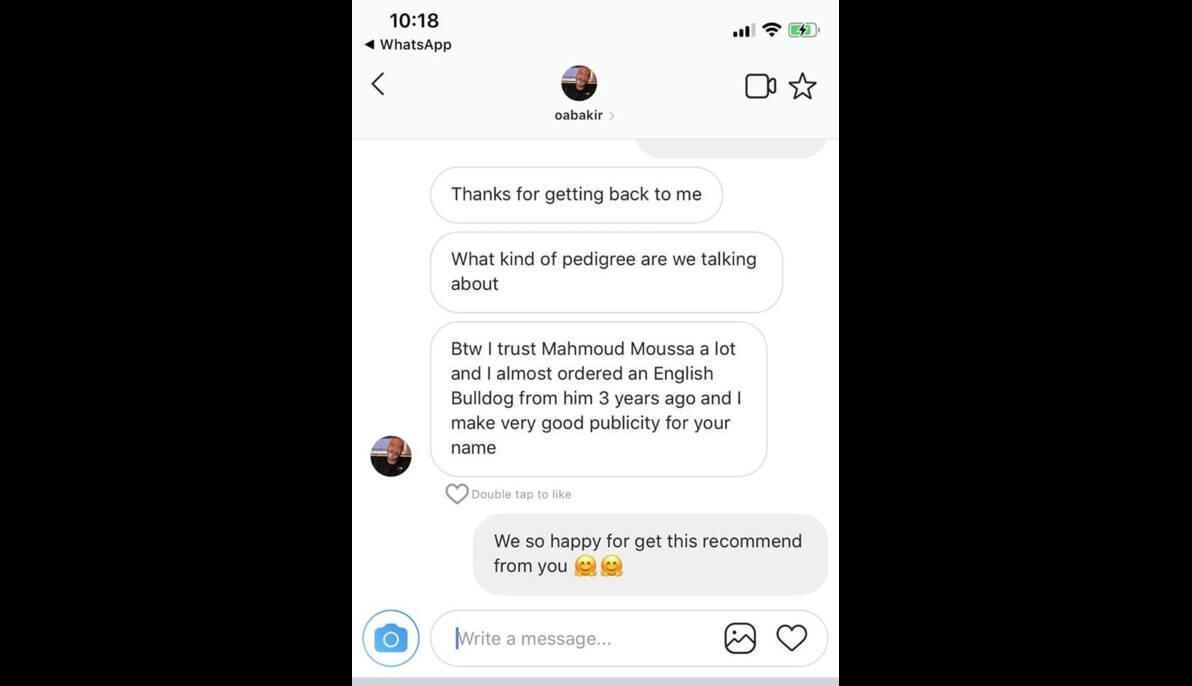Go back from the oabakir chat

[x=378, y=84]
